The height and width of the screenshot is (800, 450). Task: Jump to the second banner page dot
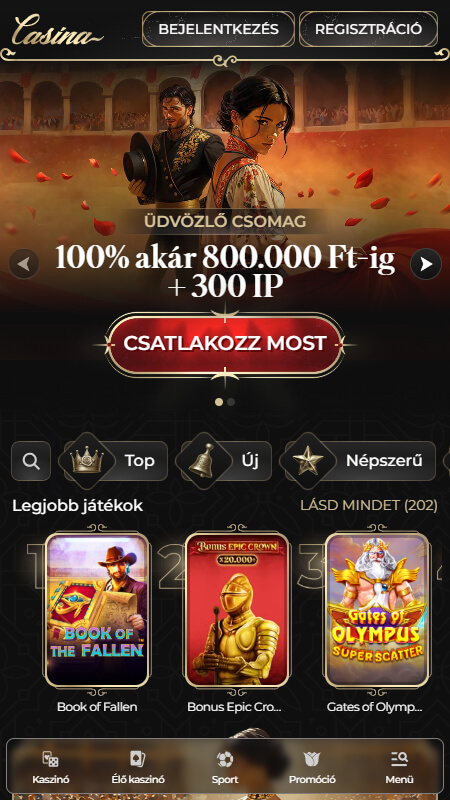(231, 402)
